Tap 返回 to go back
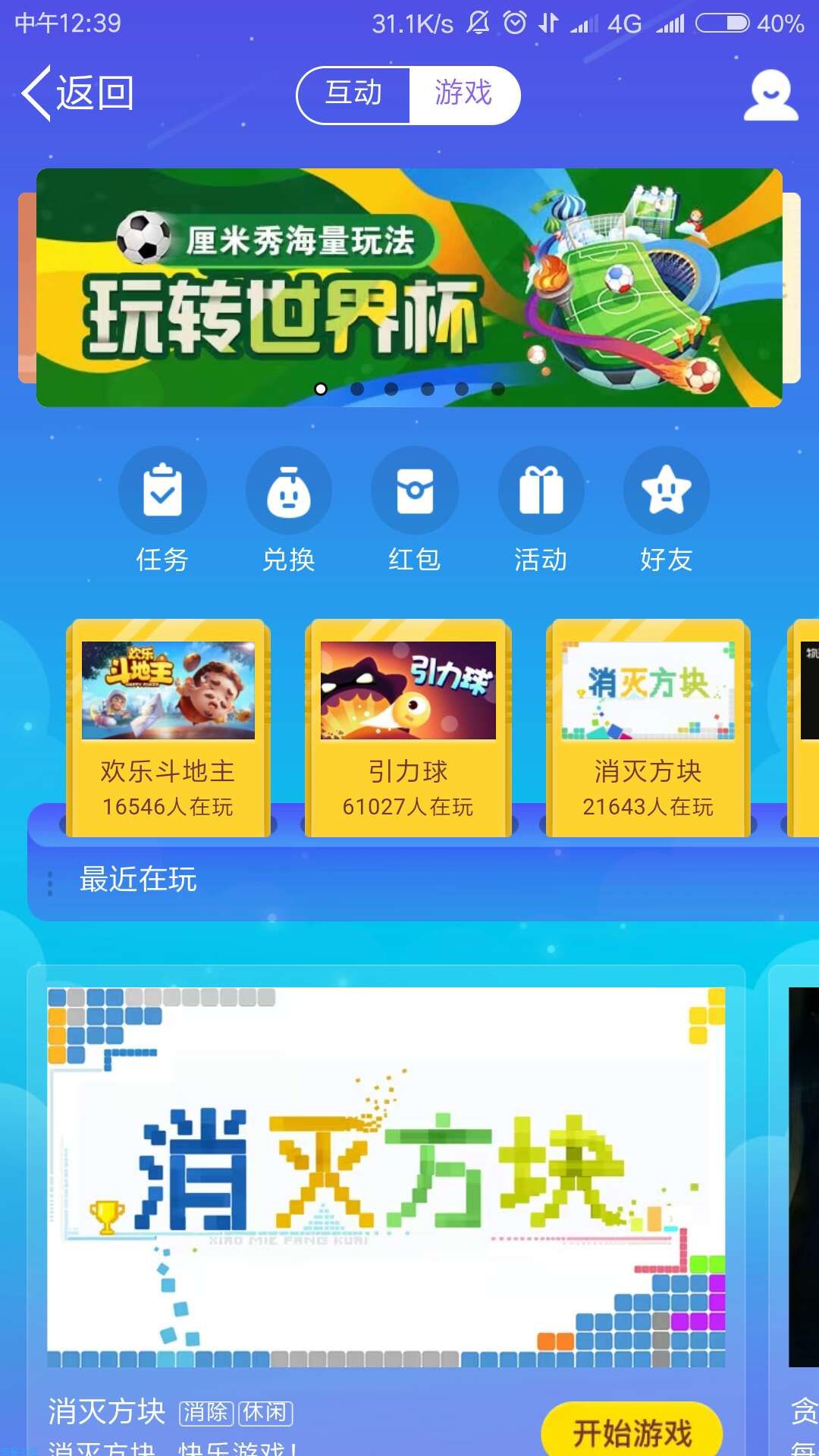 (x=78, y=93)
